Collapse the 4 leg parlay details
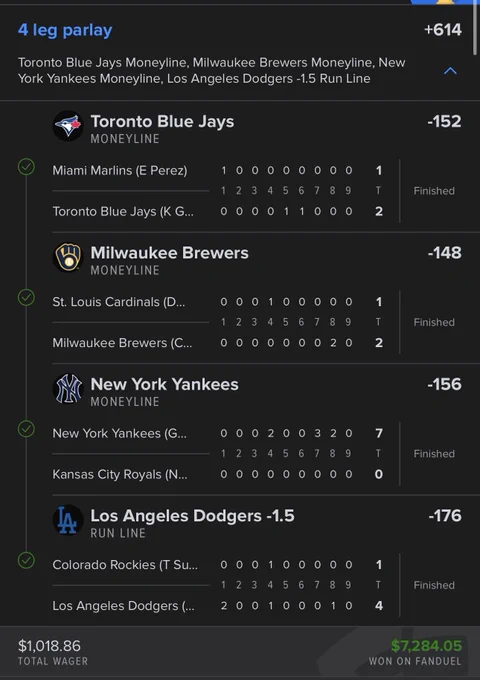The height and width of the screenshot is (680, 480). [x=450, y=71]
